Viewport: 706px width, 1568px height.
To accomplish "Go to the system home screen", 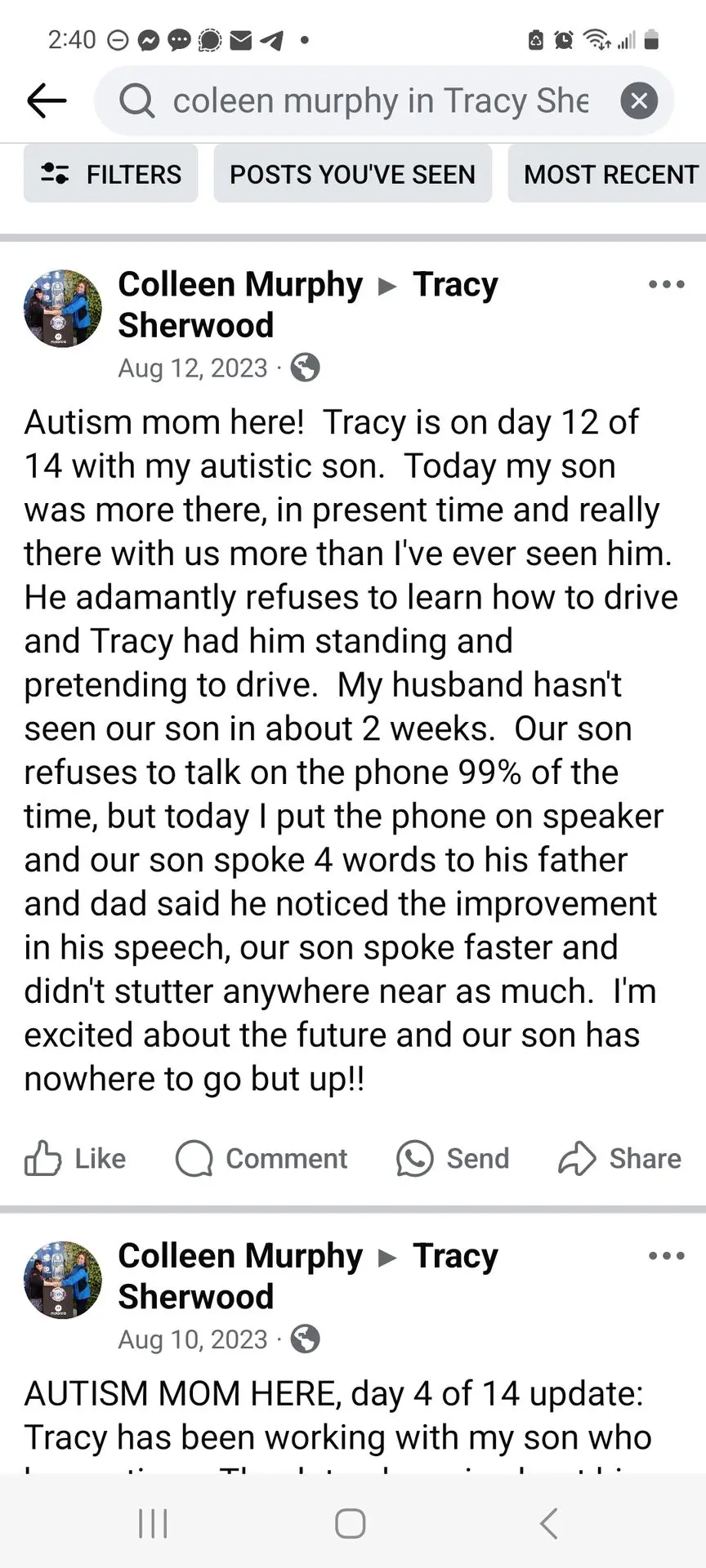I will (351, 1523).
